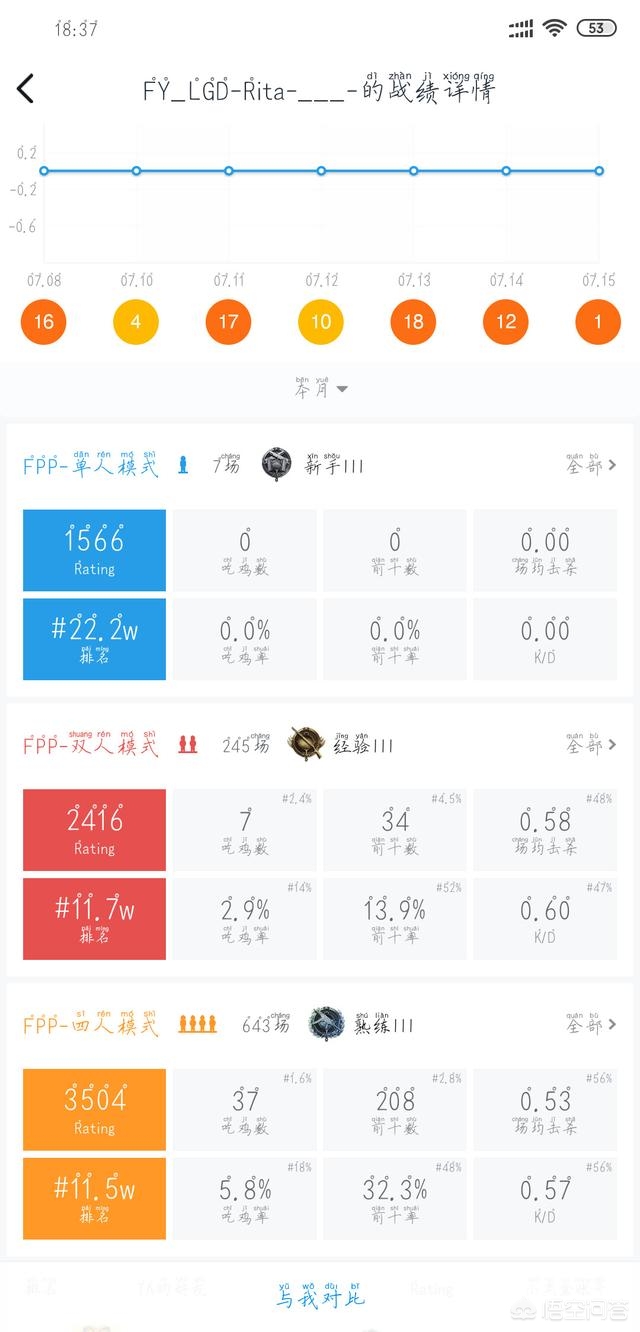Go back using the top-left arrow
Image resolution: width=640 pixels, height=1332 pixels.
tap(26, 89)
